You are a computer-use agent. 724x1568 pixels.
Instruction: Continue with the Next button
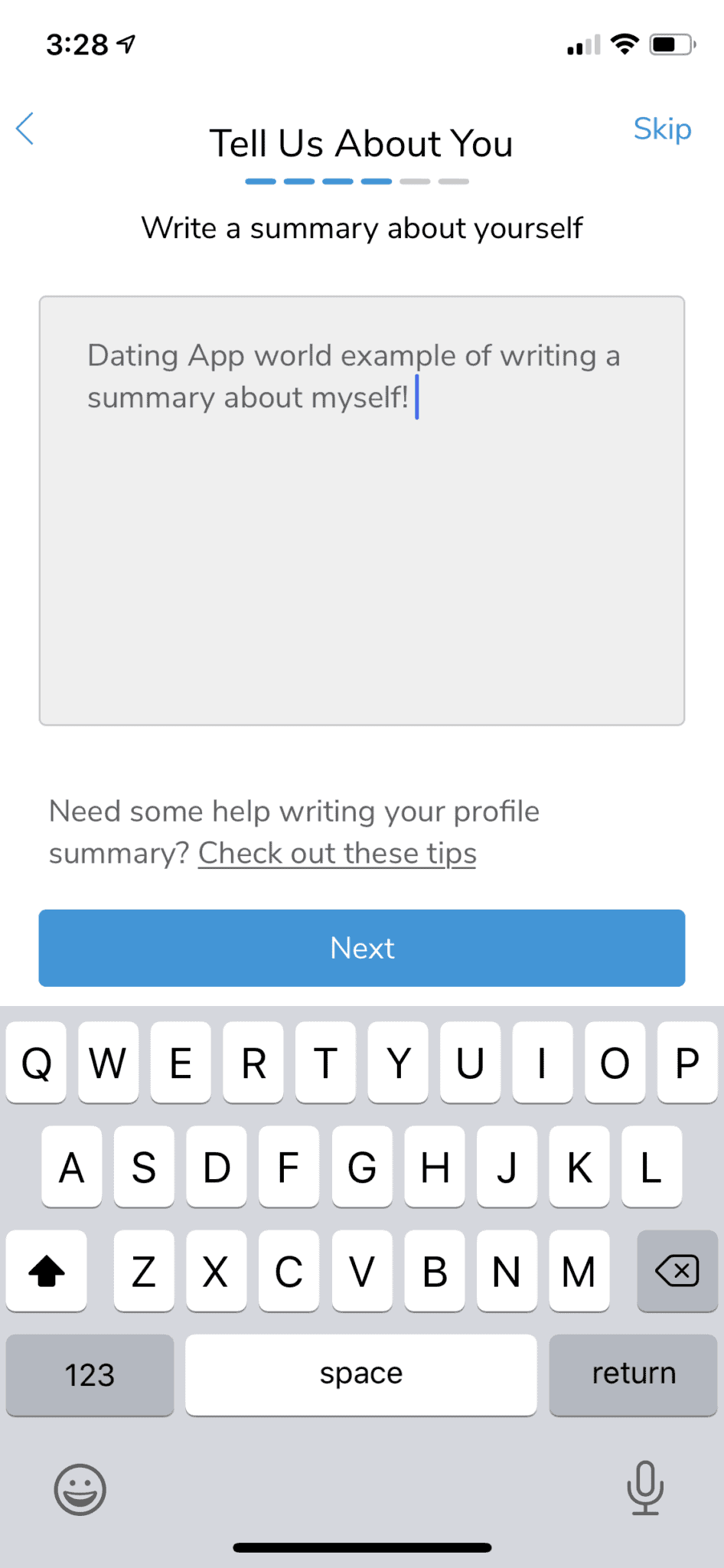tap(362, 948)
